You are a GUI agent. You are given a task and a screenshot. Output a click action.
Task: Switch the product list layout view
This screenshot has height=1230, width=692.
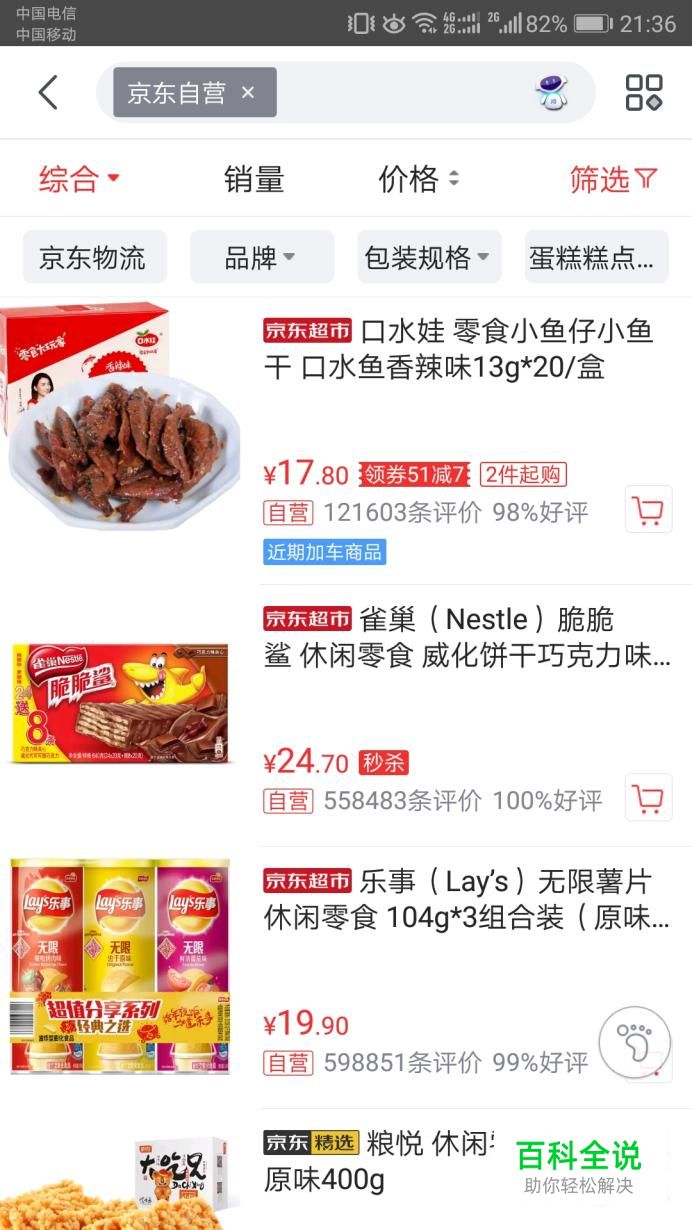[644, 92]
